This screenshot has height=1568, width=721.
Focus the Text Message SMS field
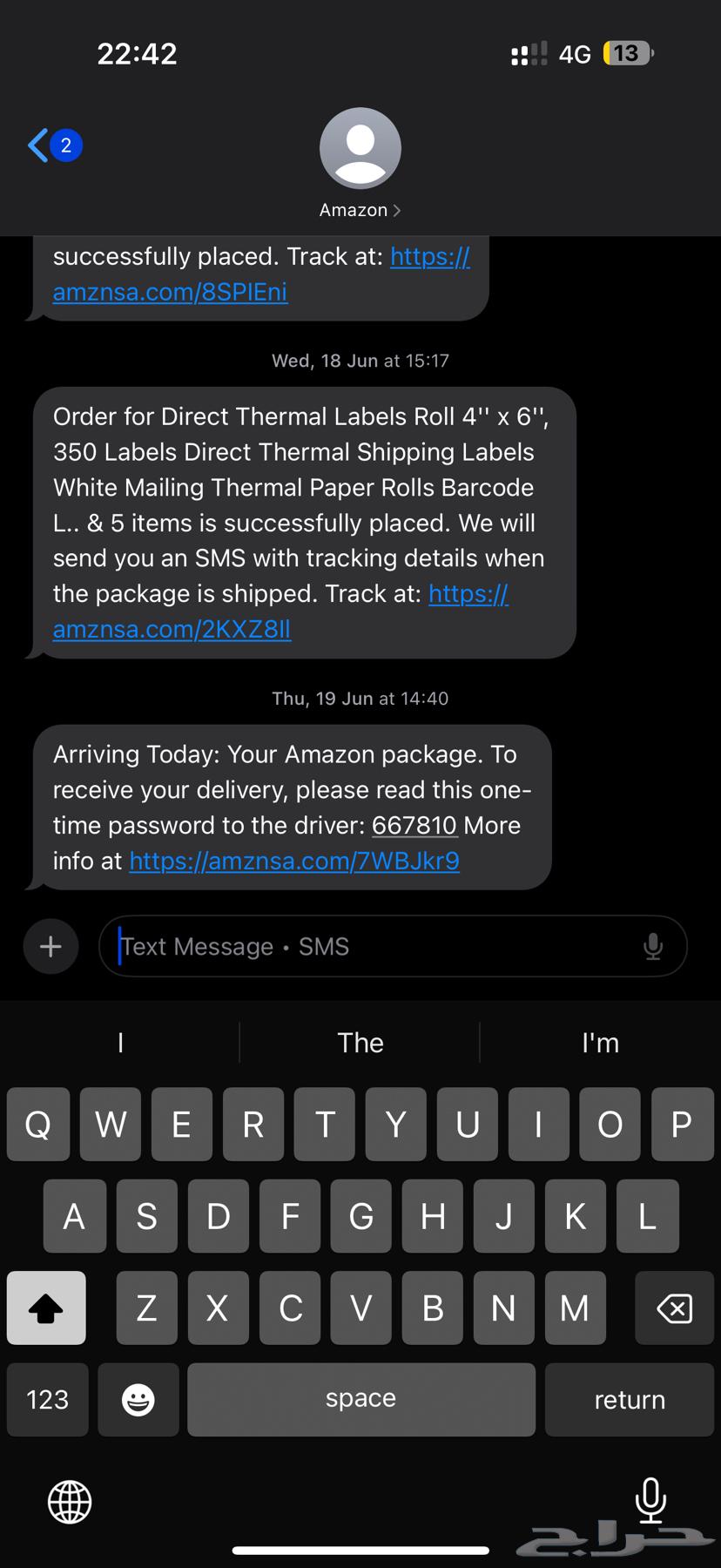point(374,947)
